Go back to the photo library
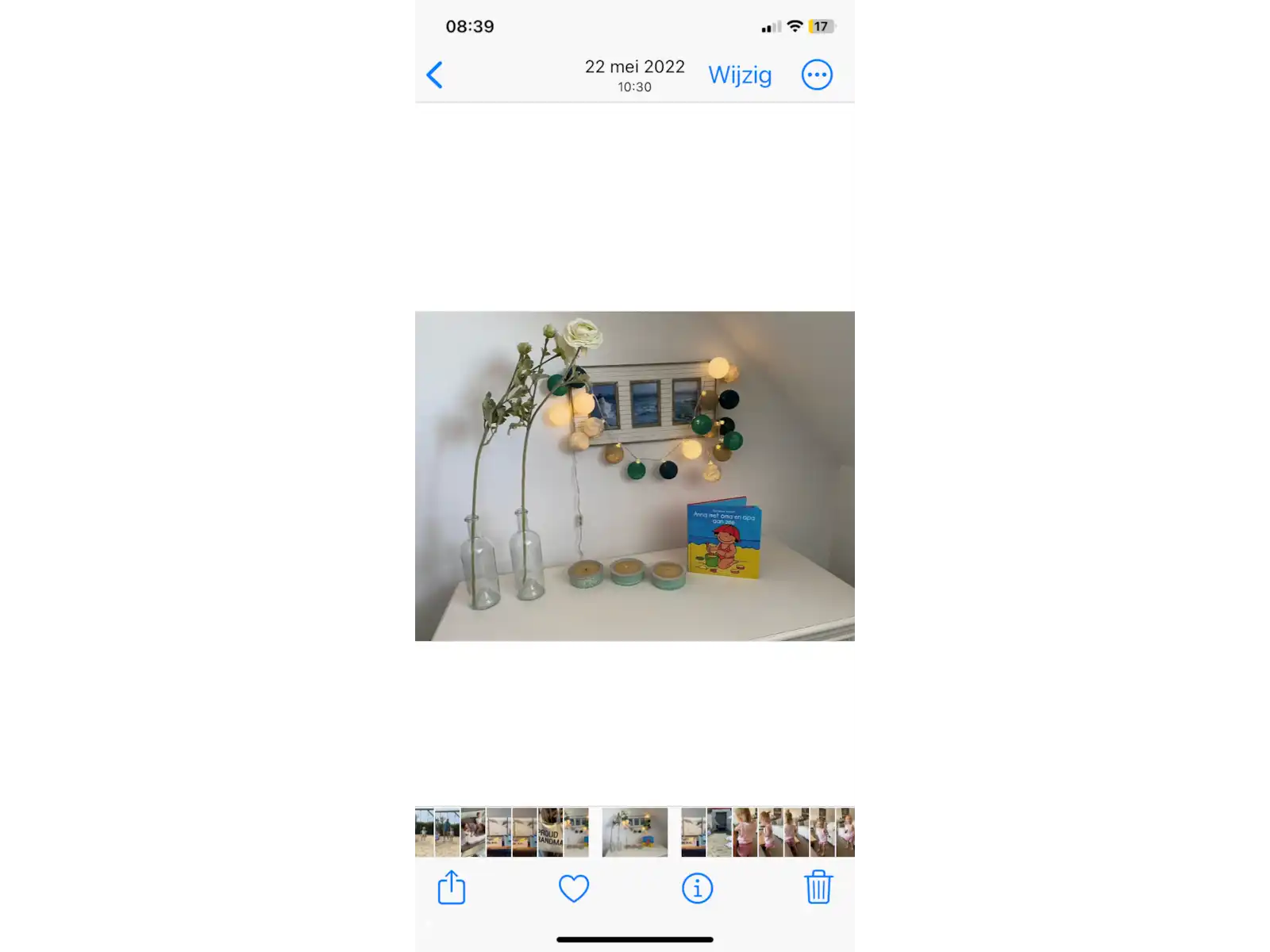This screenshot has width=1270, height=952. 434,75
